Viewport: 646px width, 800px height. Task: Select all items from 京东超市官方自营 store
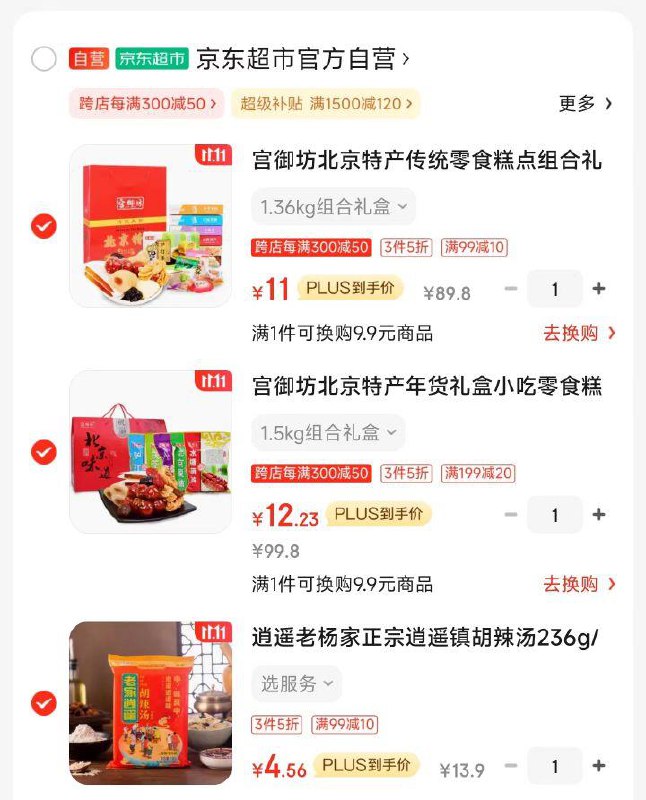click(x=43, y=59)
